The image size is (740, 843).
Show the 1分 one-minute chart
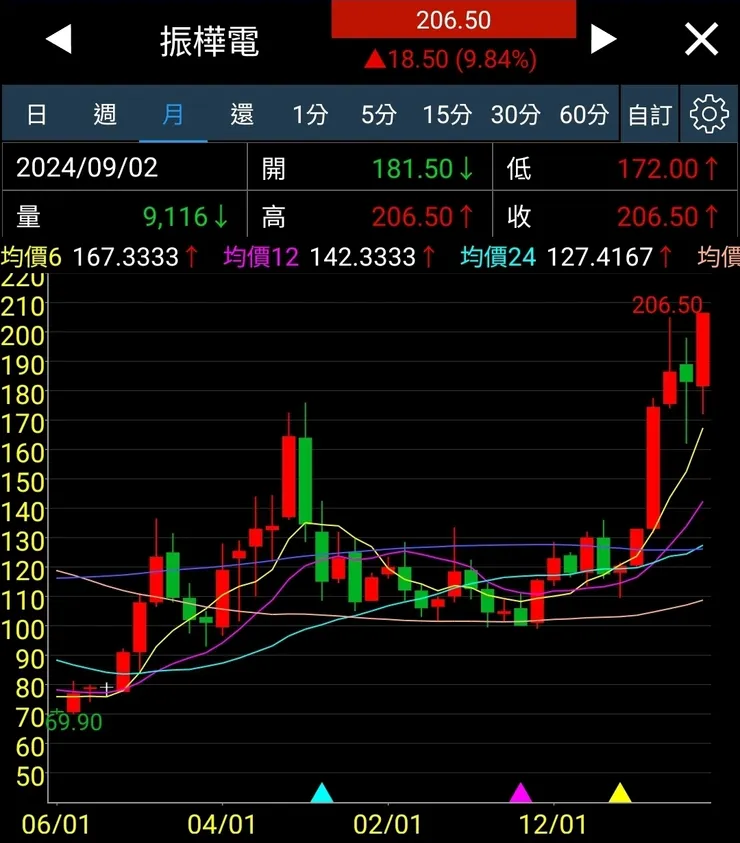(x=310, y=115)
